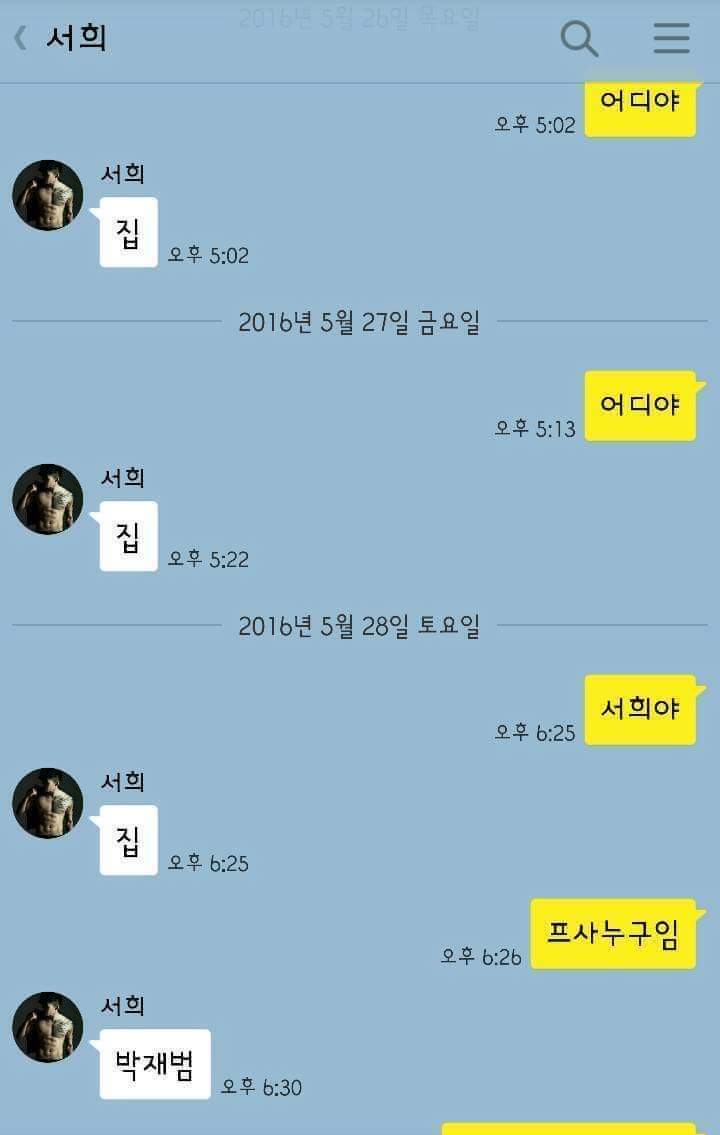Open 서희's profile picture beside 박재범 message

[x=47, y=1027]
